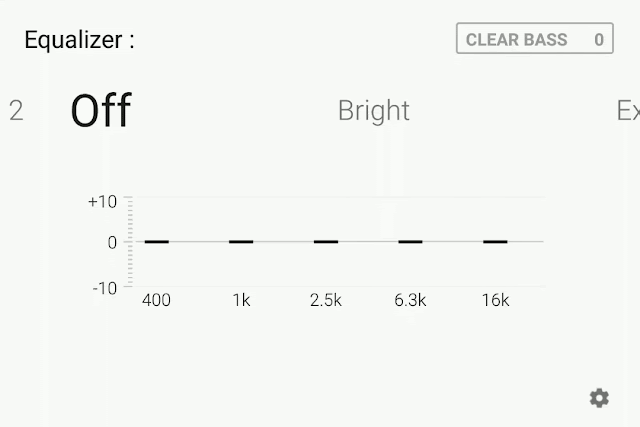Viewport: 640px width, 427px height.
Task: Select the Off equalizer preset
Action: 101,110
